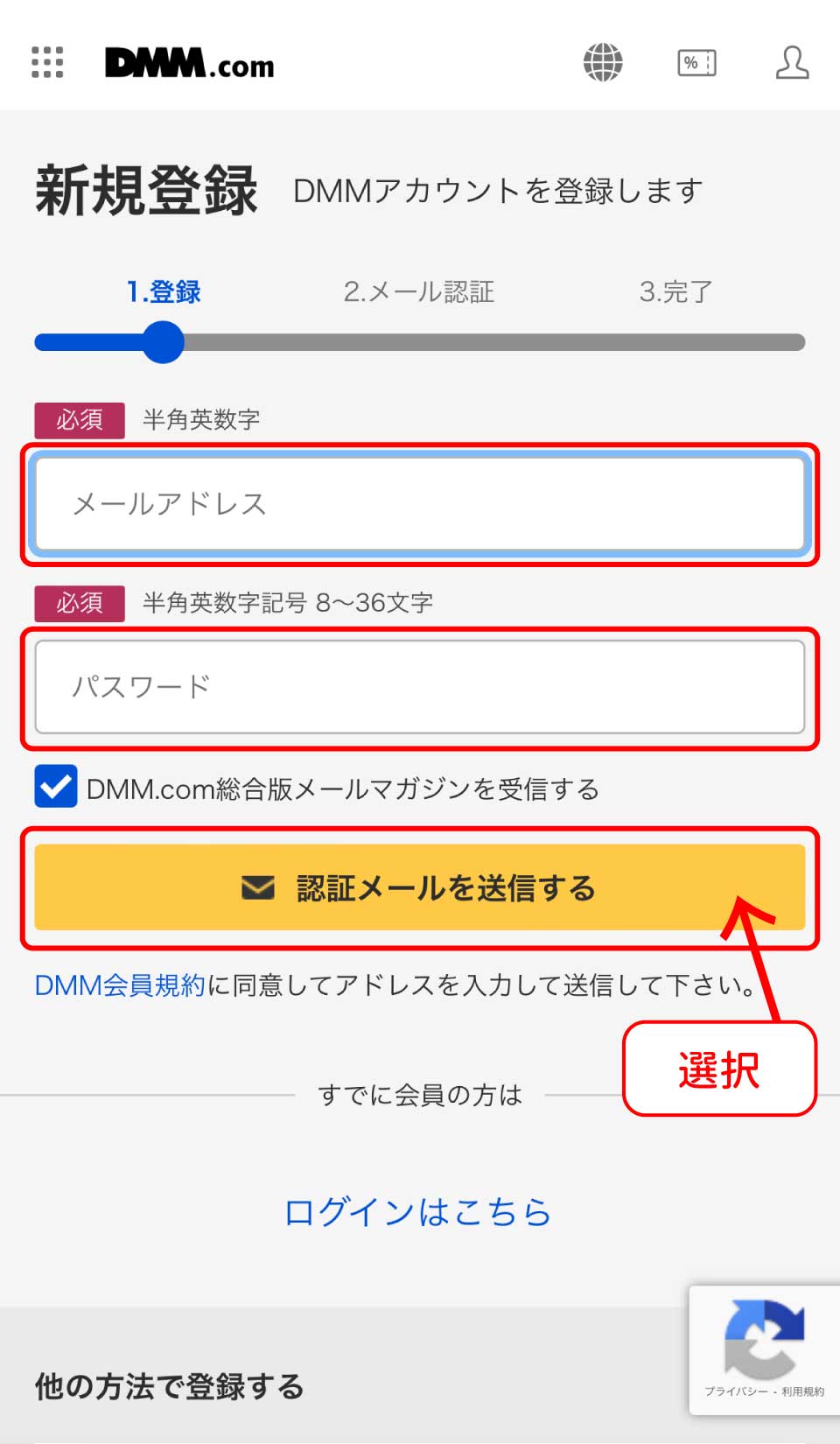The height and width of the screenshot is (1444, 840).
Task: Open DMM.com logo home link
Action: click(x=189, y=64)
